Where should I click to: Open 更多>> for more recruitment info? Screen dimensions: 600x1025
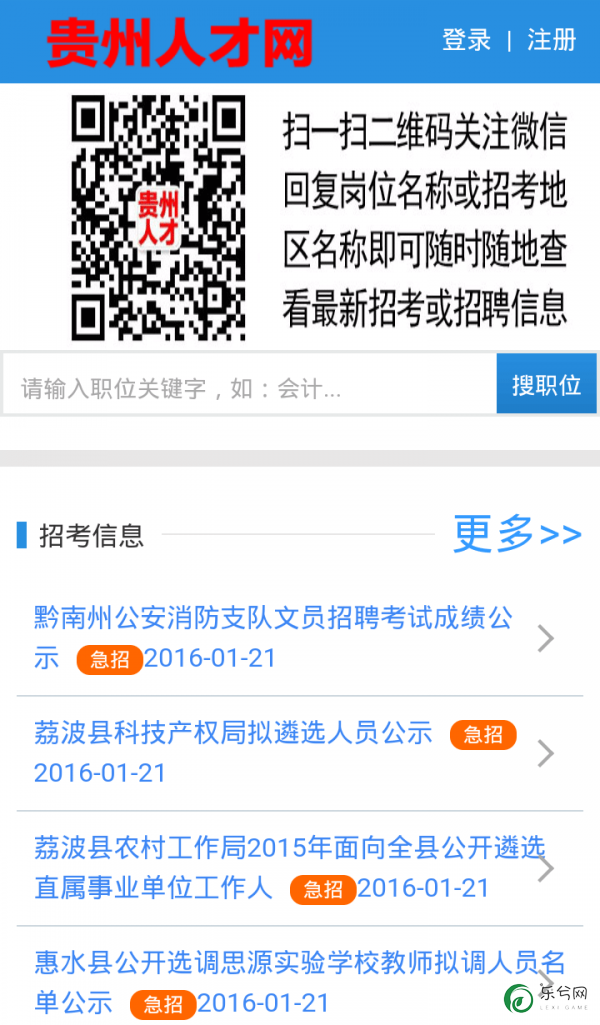[517, 533]
